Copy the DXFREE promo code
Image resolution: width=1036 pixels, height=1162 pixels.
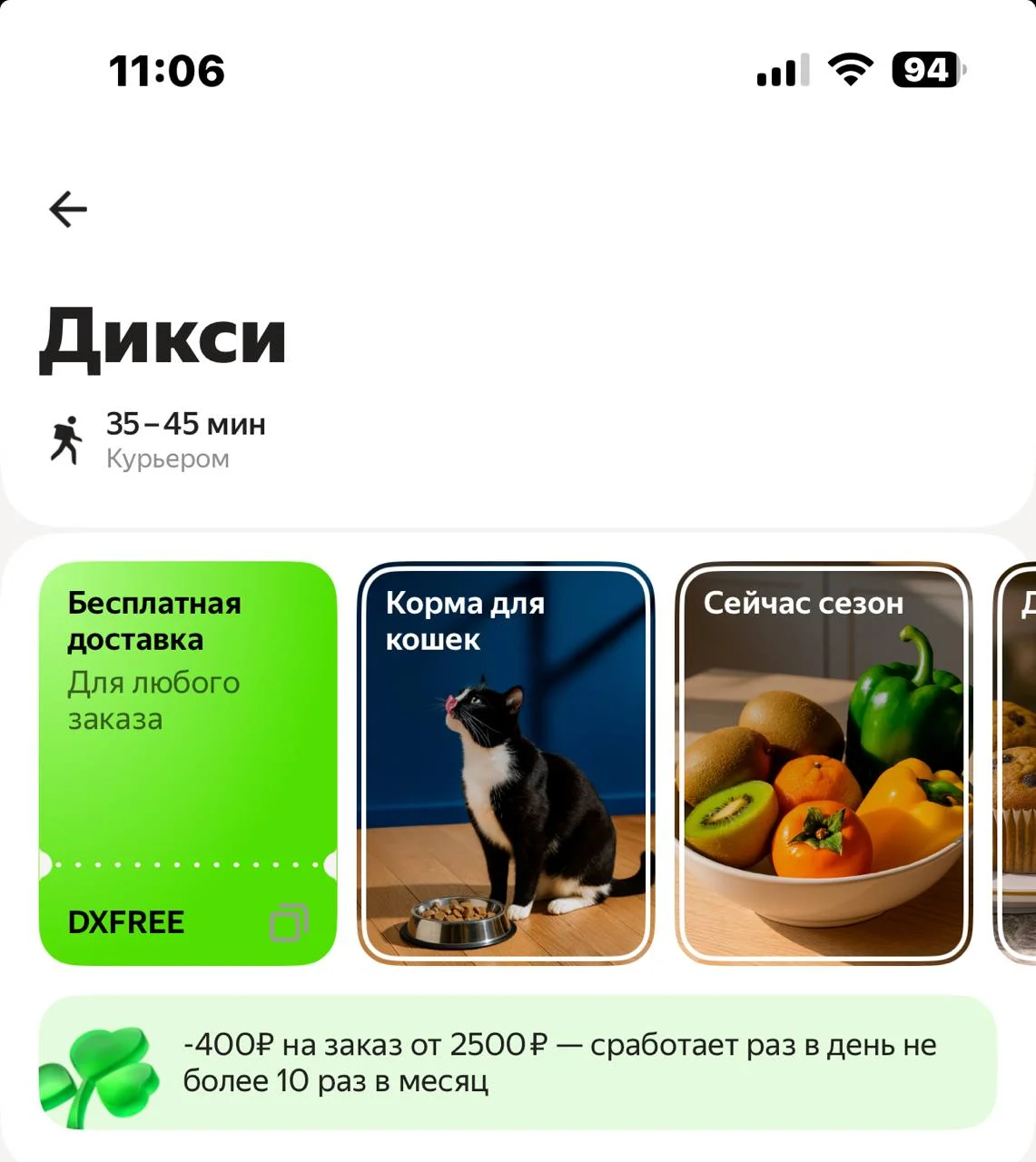[x=290, y=922]
